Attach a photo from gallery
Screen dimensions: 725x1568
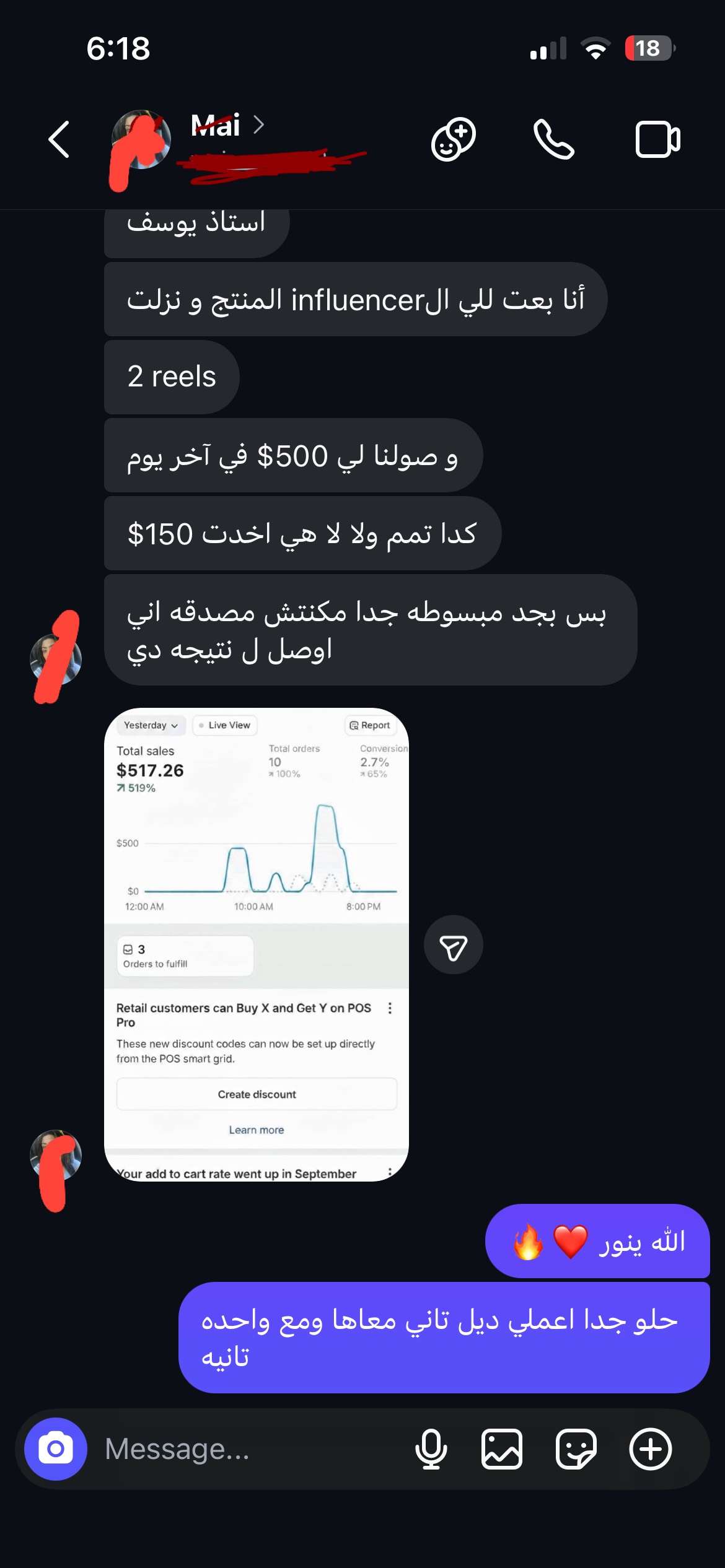click(501, 1449)
